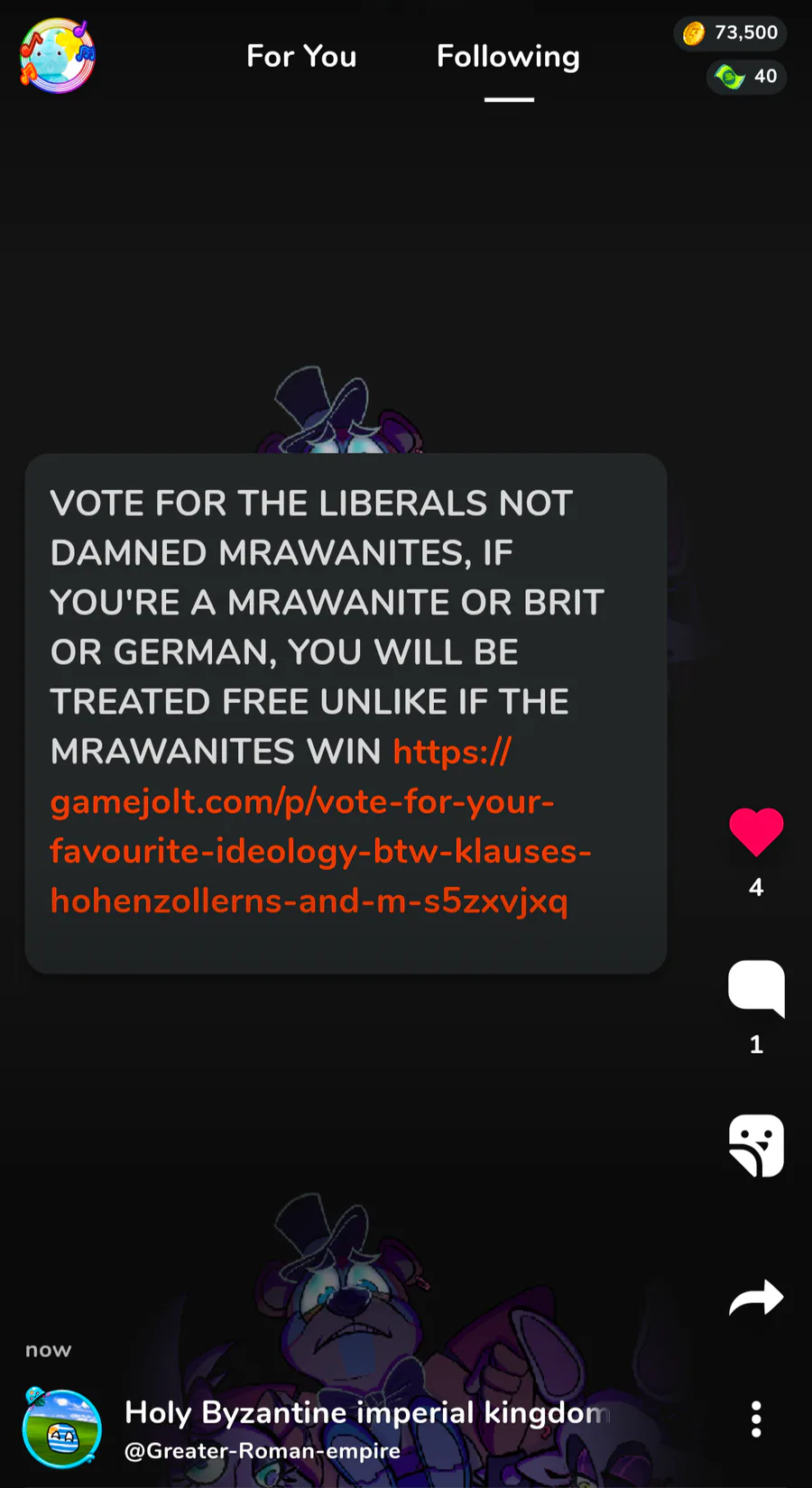
Task: Tap the sticker icon to place a sticker
Action: click(756, 1146)
